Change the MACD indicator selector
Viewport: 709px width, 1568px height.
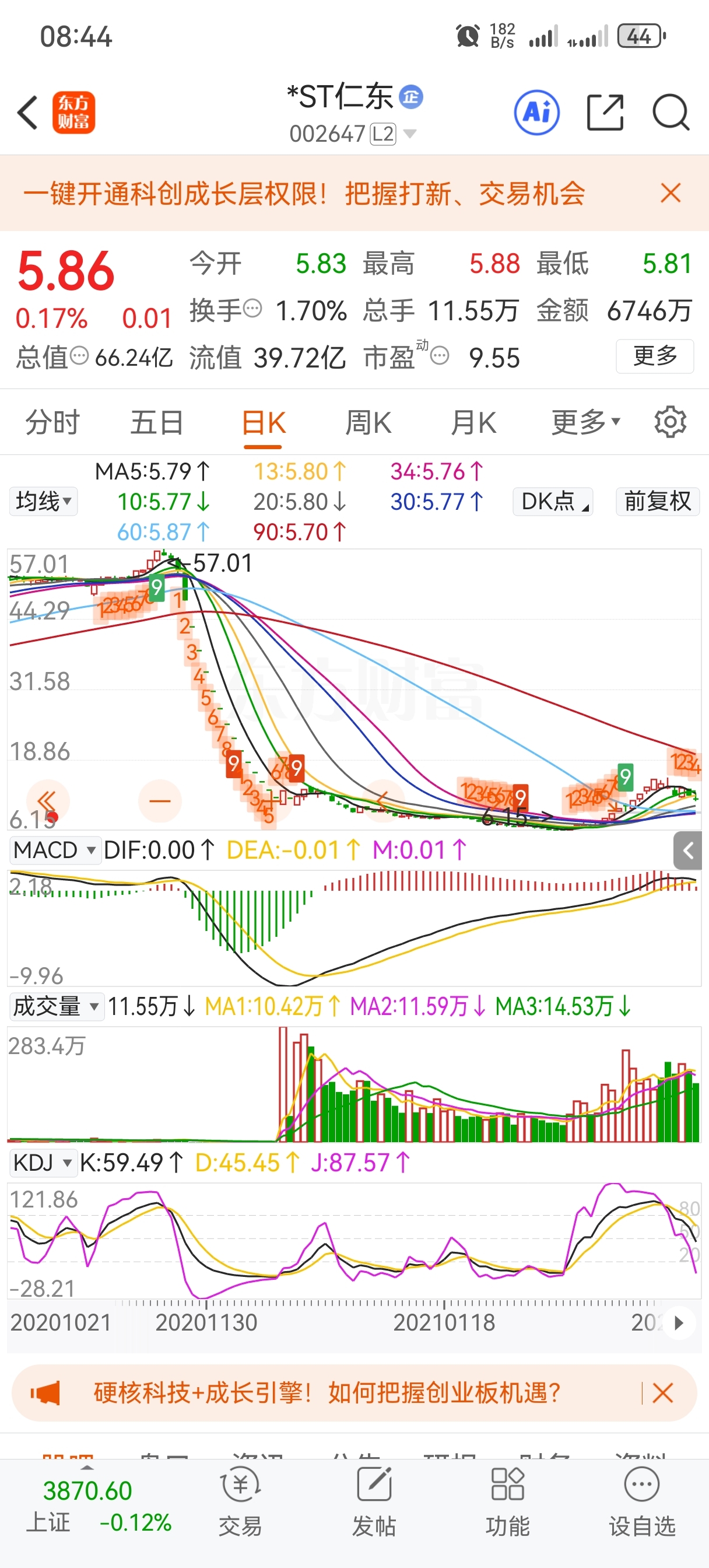click(x=55, y=850)
